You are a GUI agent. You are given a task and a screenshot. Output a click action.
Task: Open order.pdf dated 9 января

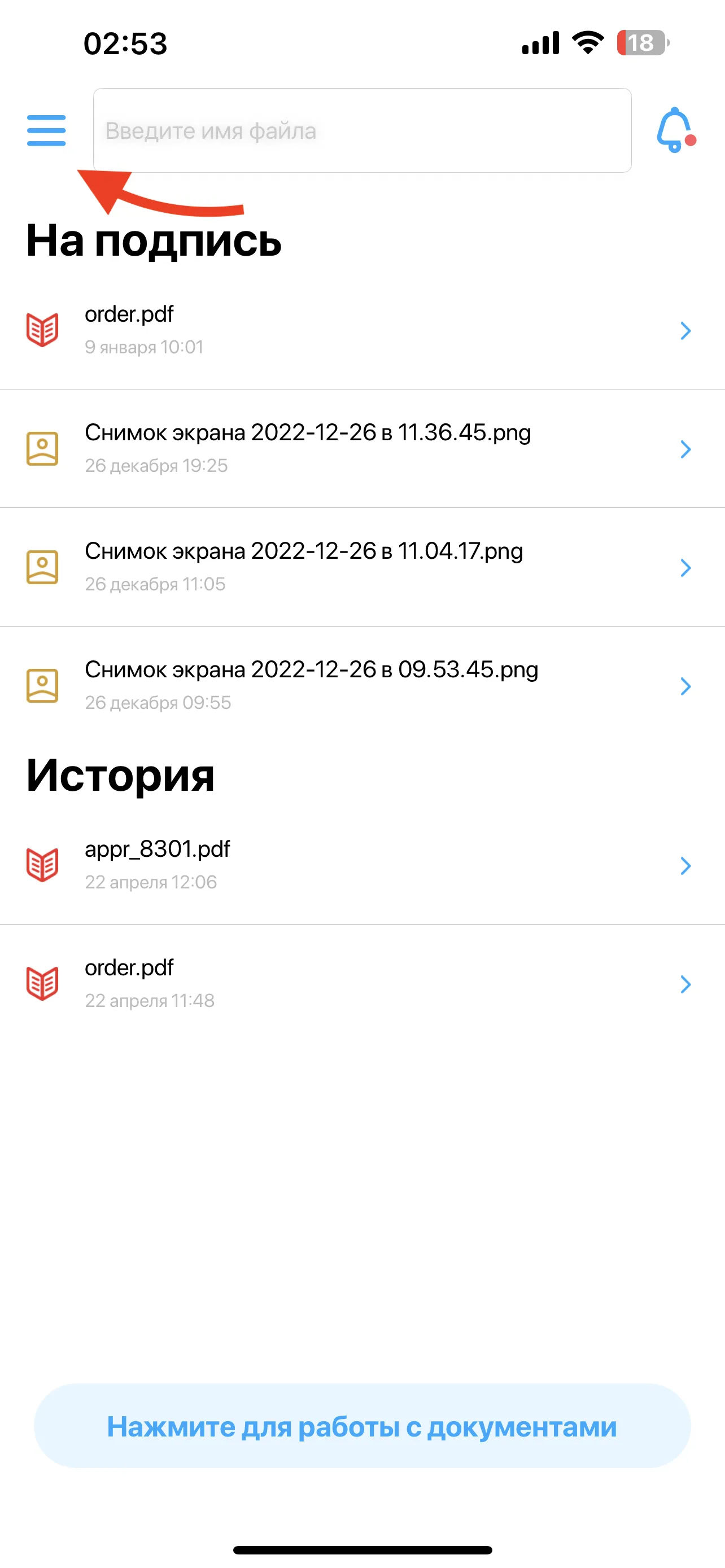click(x=362, y=331)
